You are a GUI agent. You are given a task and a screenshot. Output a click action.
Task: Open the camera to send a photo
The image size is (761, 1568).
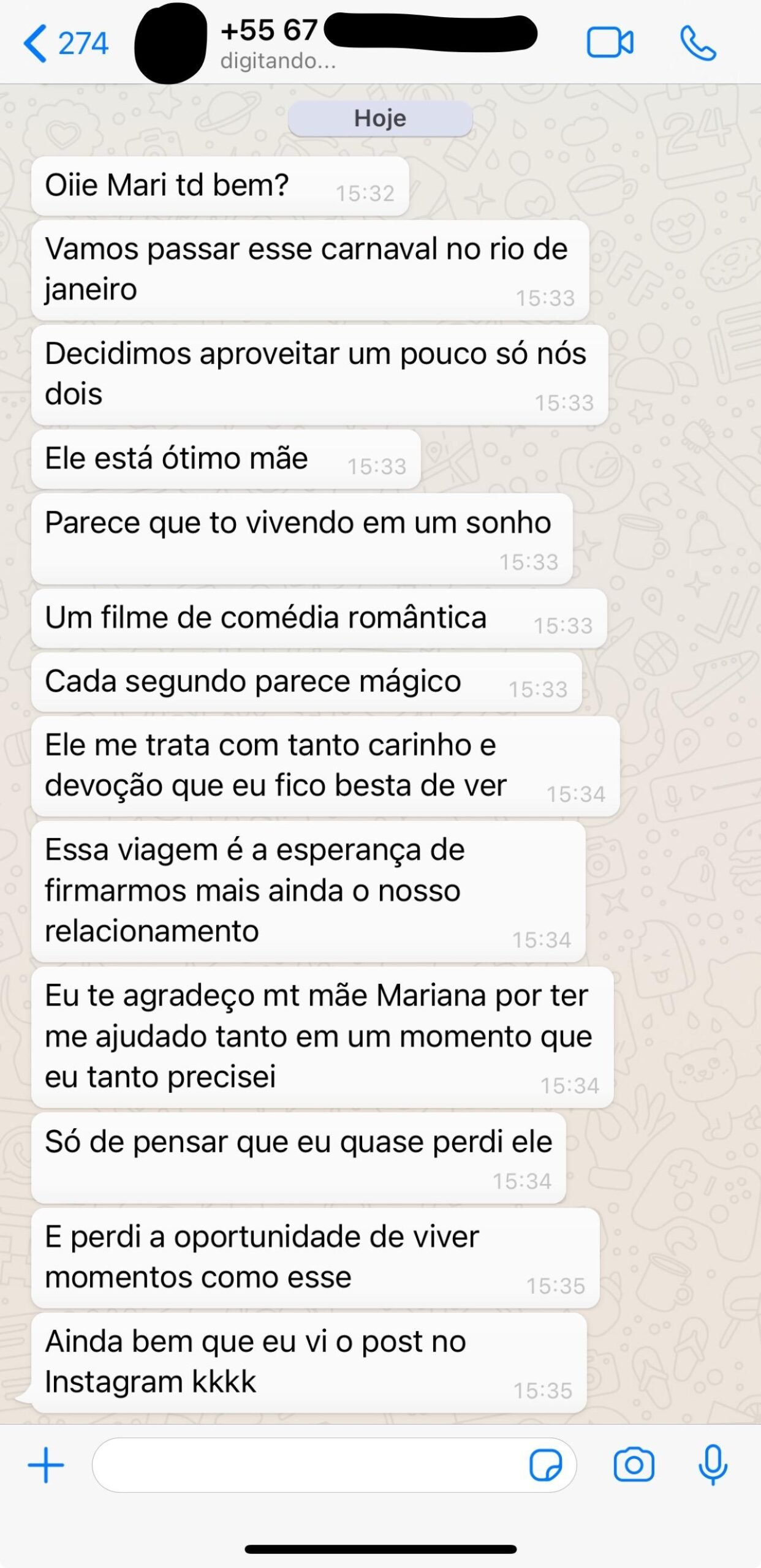click(634, 1465)
